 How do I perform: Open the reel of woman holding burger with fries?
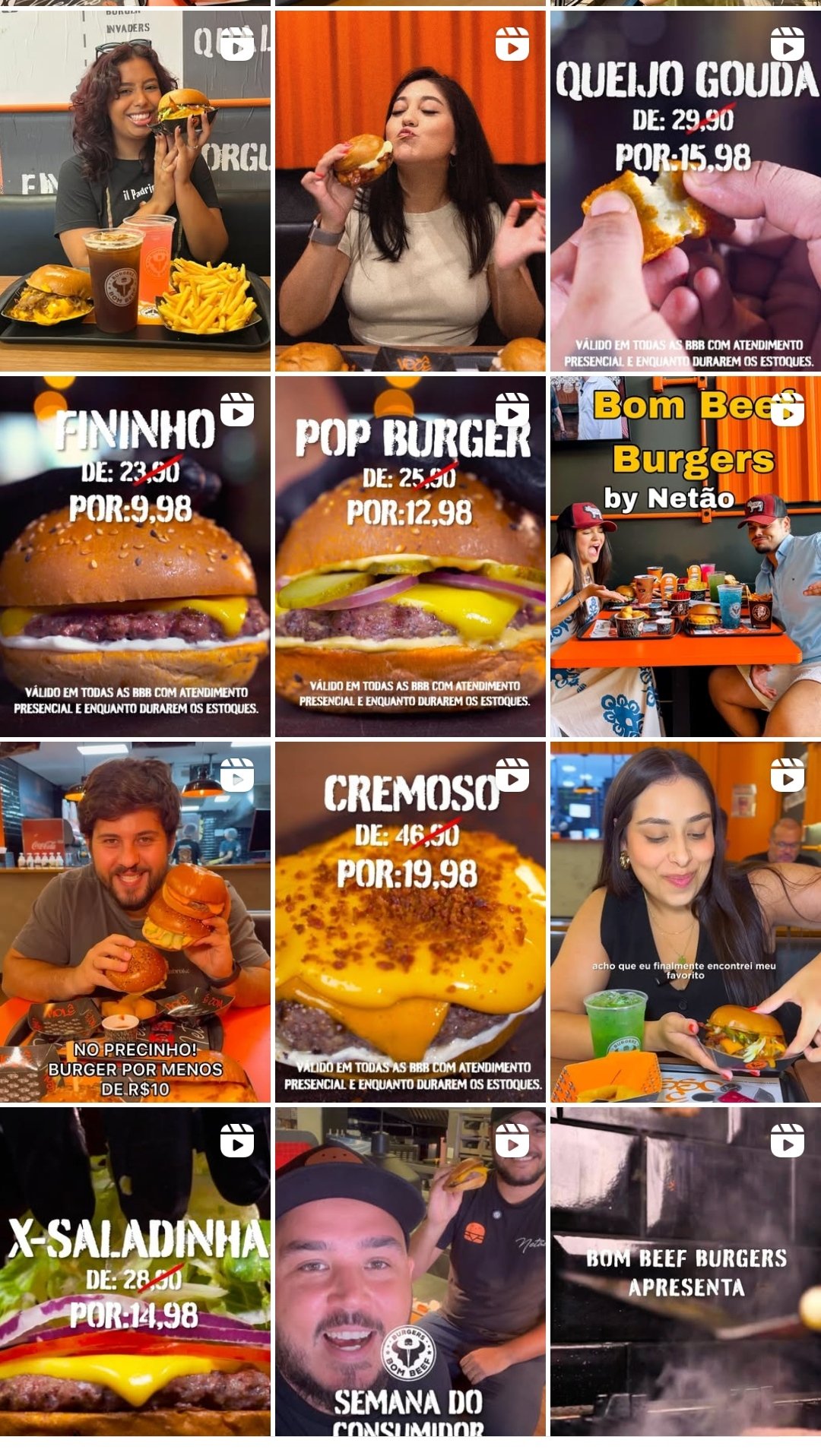click(135, 191)
